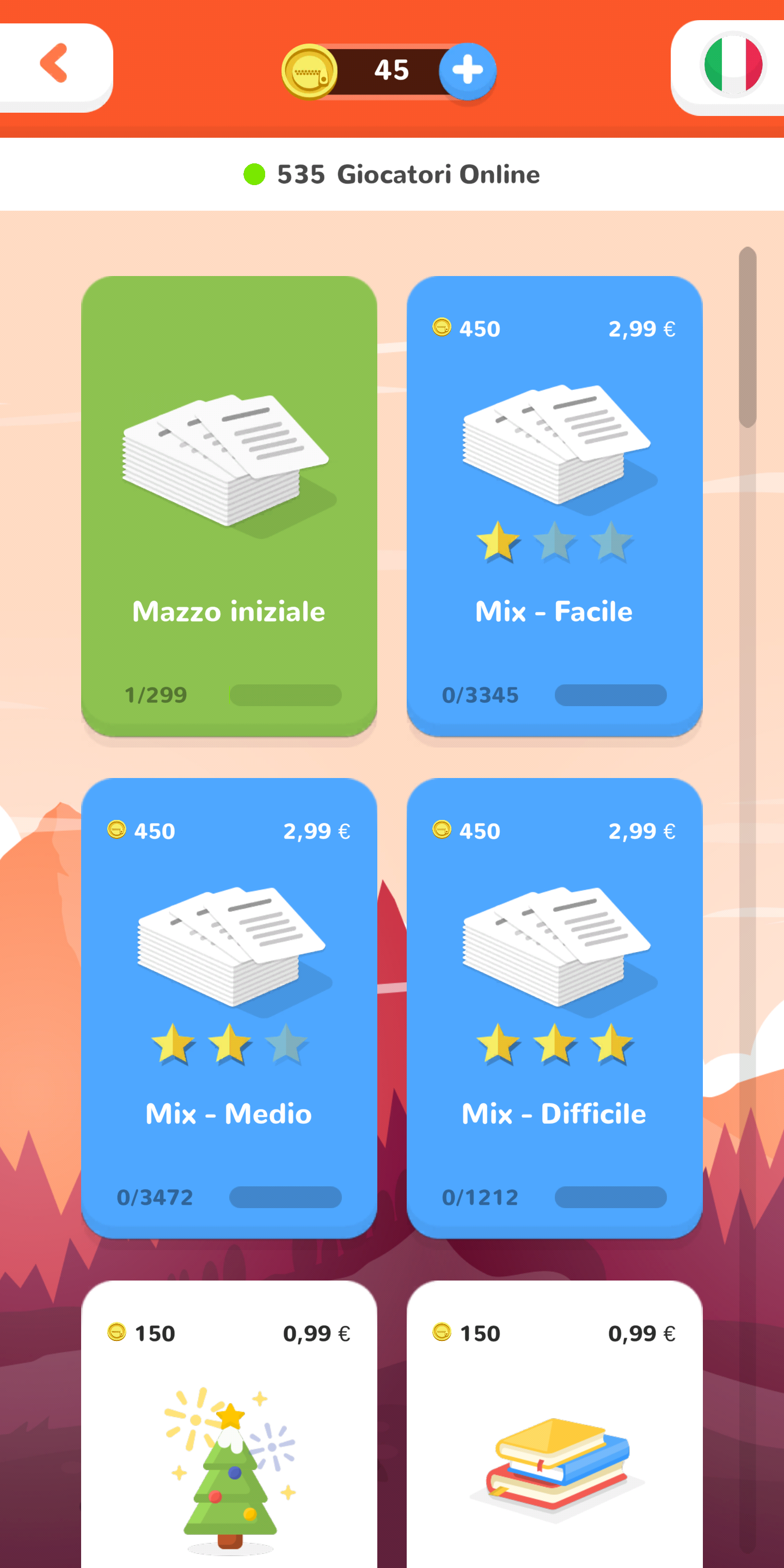Image resolution: width=784 pixels, height=1568 pixels.
Task: Change language via the Italian flag
Action: point(732,65)
